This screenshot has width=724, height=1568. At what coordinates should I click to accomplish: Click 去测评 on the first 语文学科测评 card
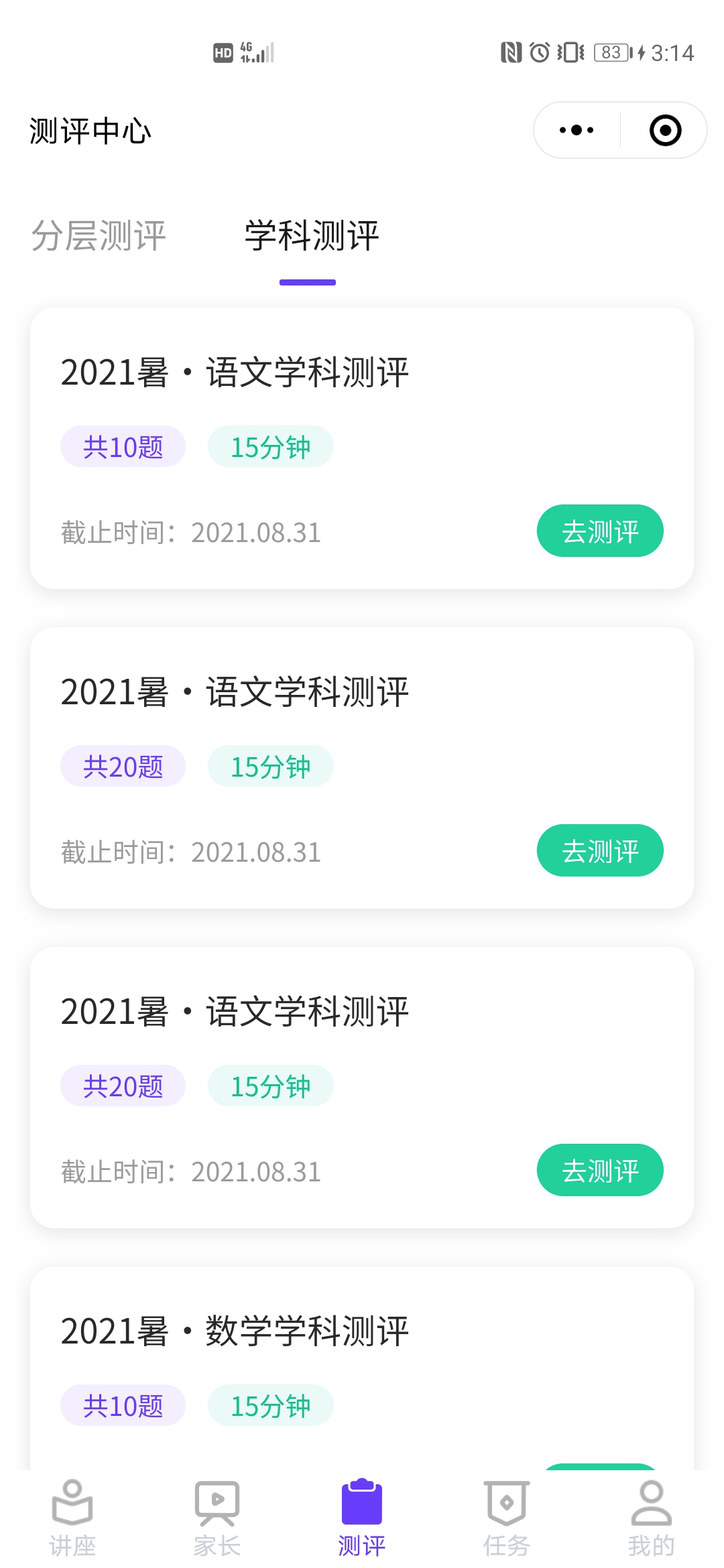pos(599,530)
